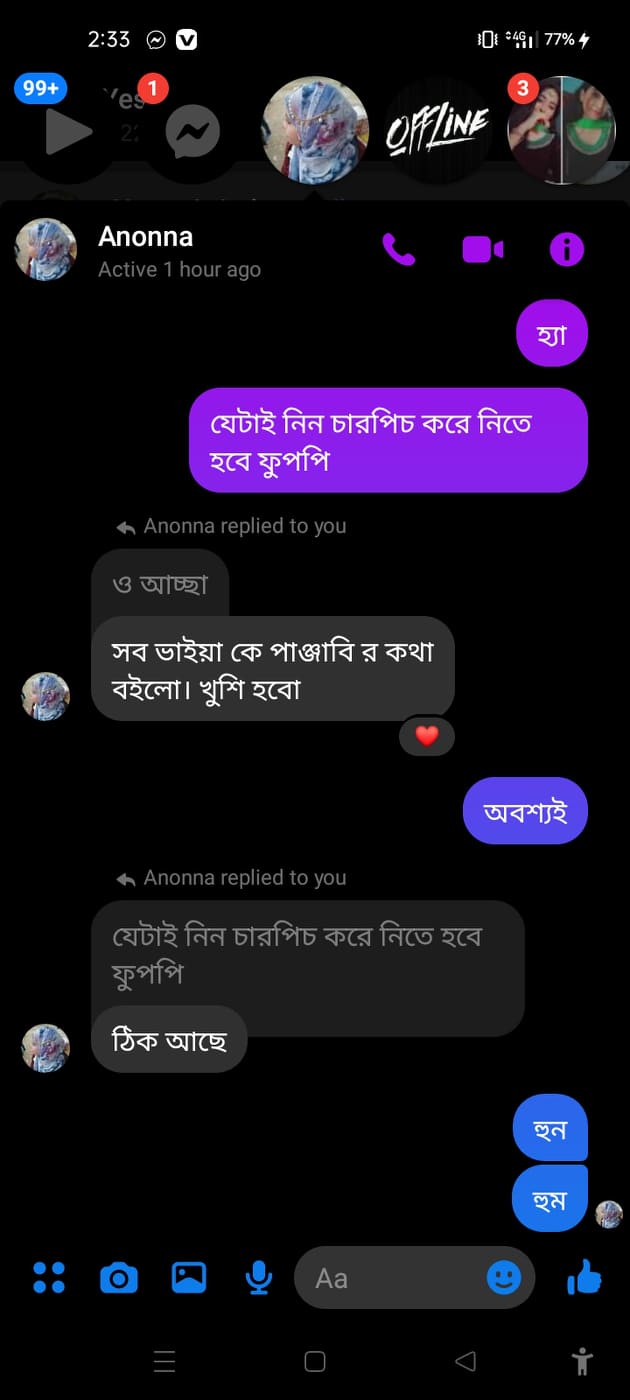Open the gallery to attach an image
Image resolution: width=630 pixels, height=1400 pixels.
click(x=189, y=1277)
